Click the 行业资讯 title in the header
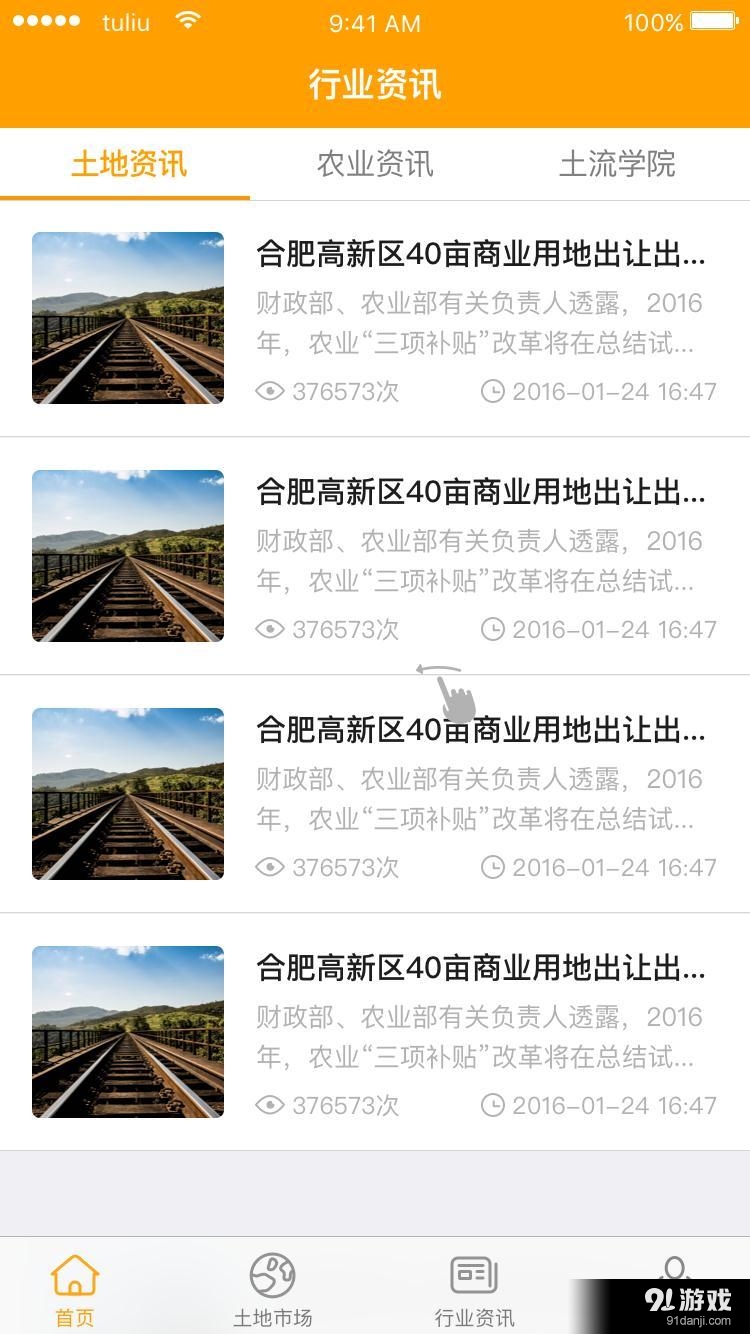750x1334 pixels. (x=375, y=86)
